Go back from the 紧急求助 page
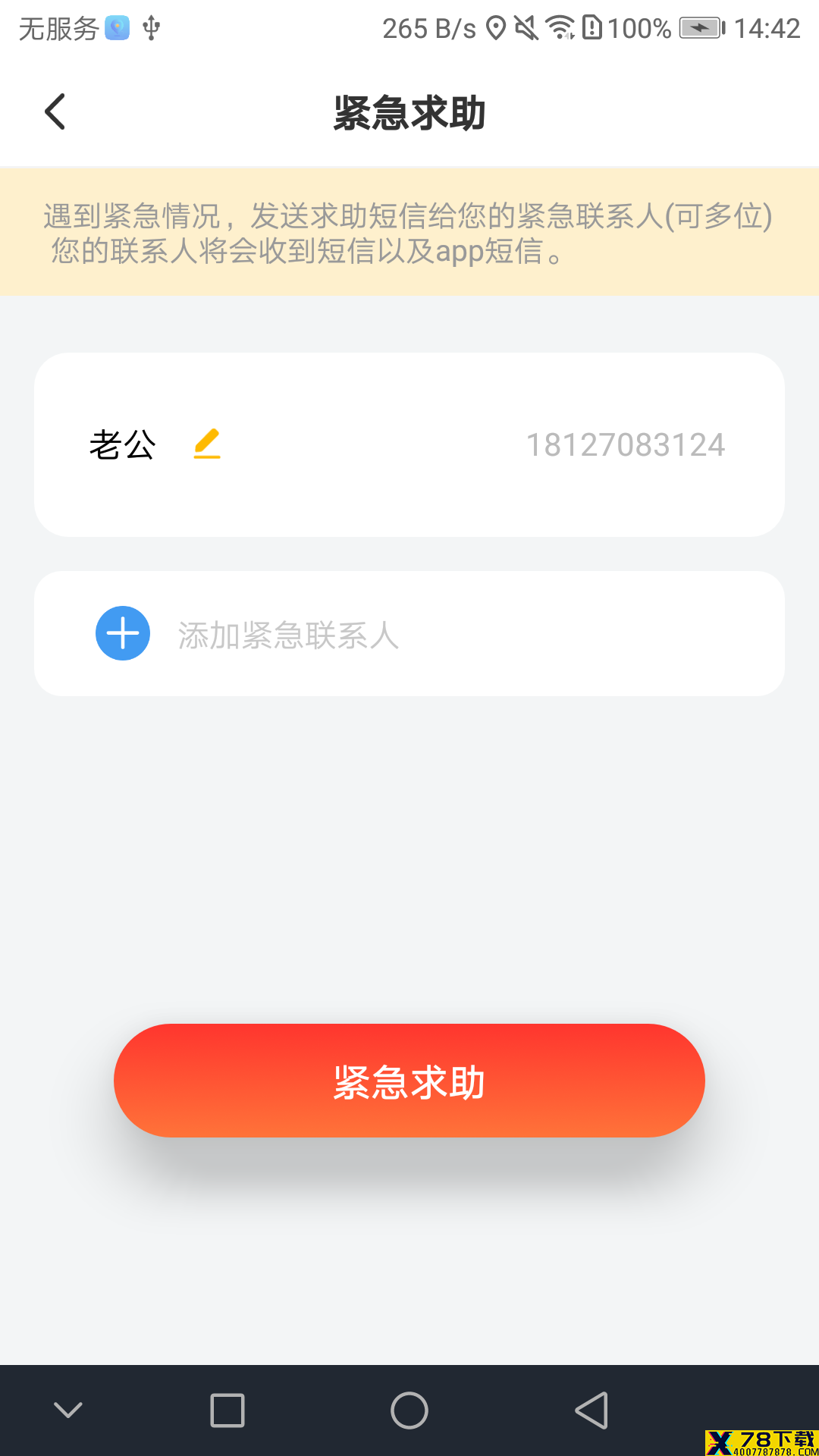This screenshot has width=819, height=1456. (55, 112)
